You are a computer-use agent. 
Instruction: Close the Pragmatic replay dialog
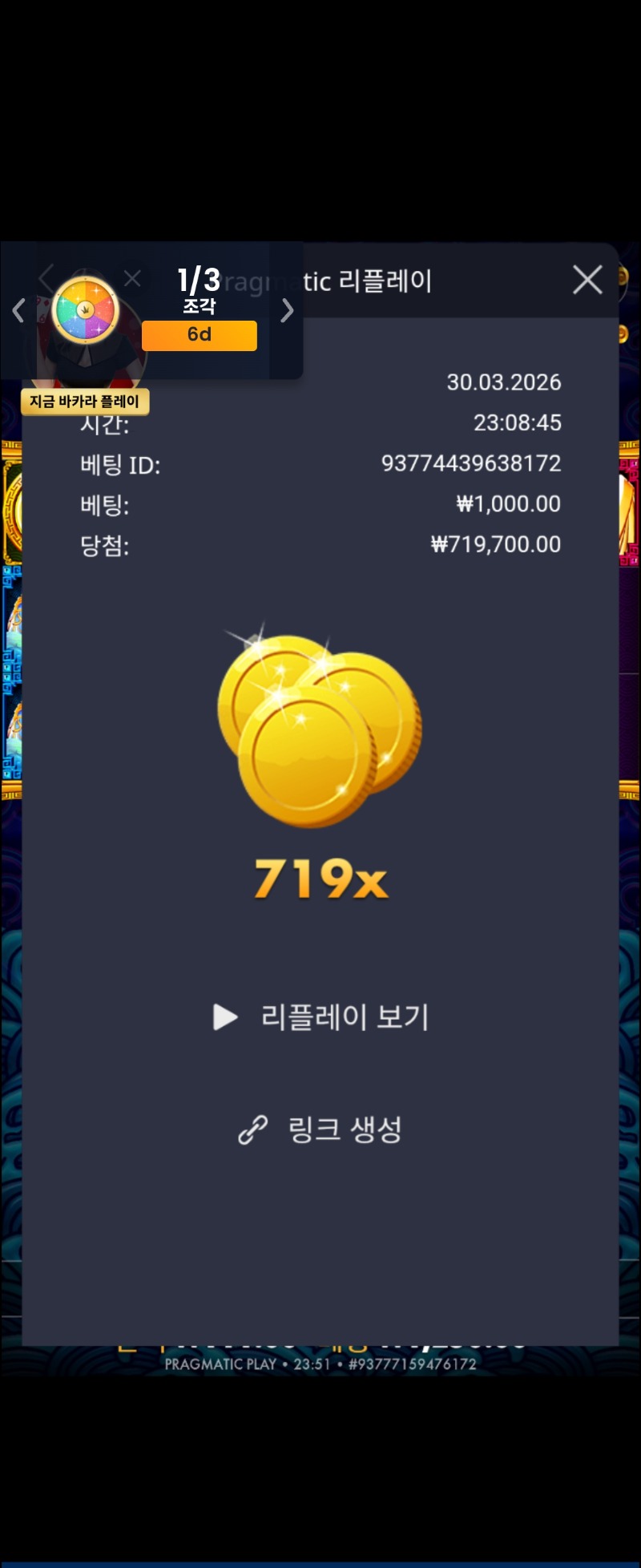(587, 280)
